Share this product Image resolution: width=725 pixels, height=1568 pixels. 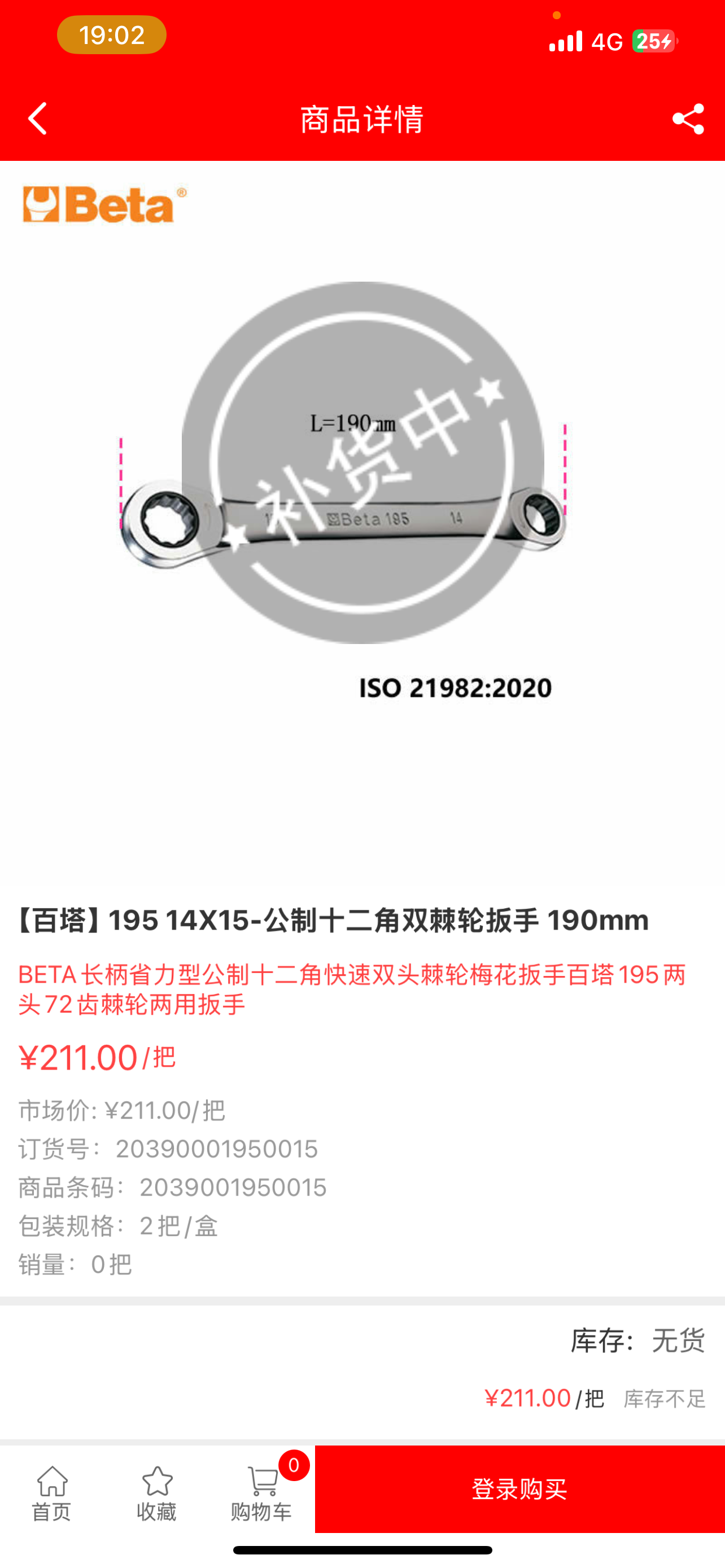[x=688, y=119]
